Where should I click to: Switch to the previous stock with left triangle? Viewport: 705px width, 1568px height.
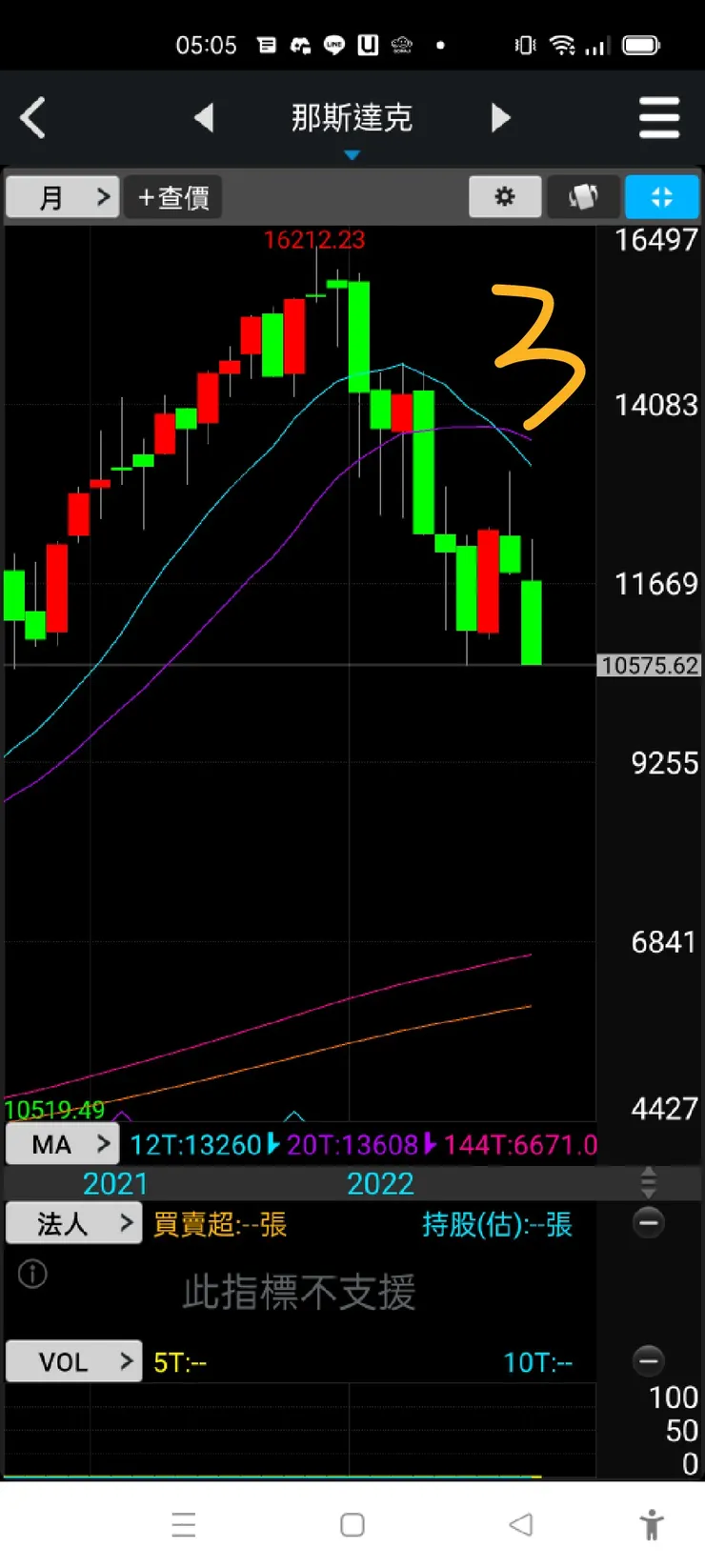204,118
